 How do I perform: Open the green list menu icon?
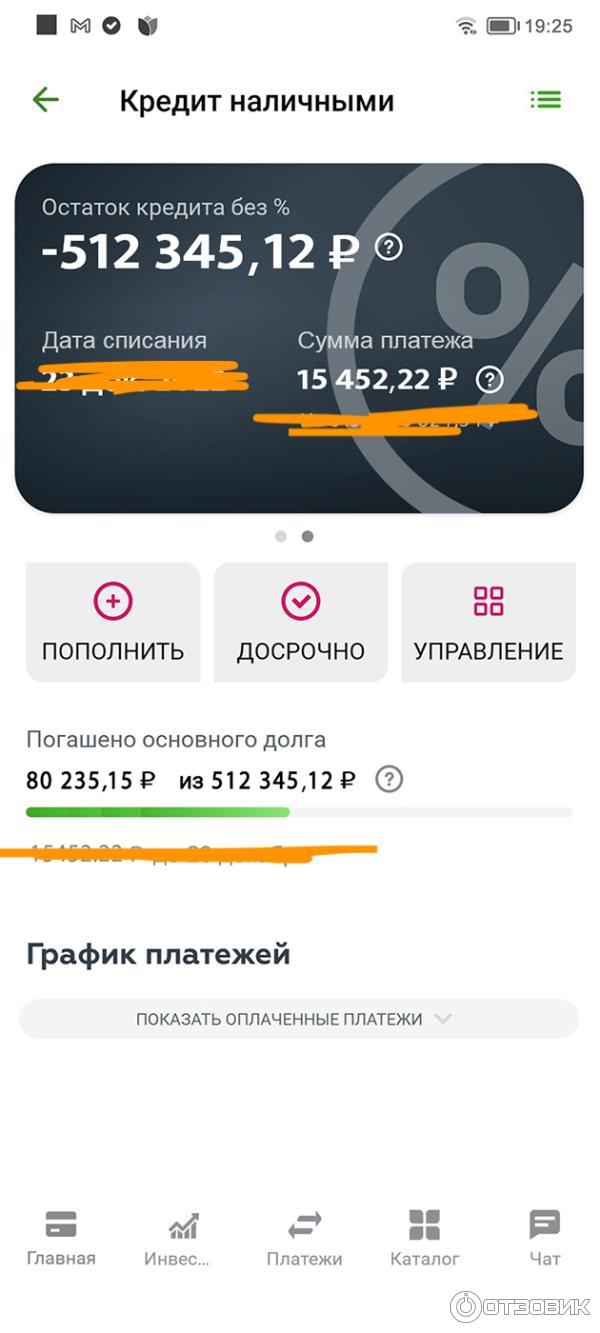click(545, 100)
